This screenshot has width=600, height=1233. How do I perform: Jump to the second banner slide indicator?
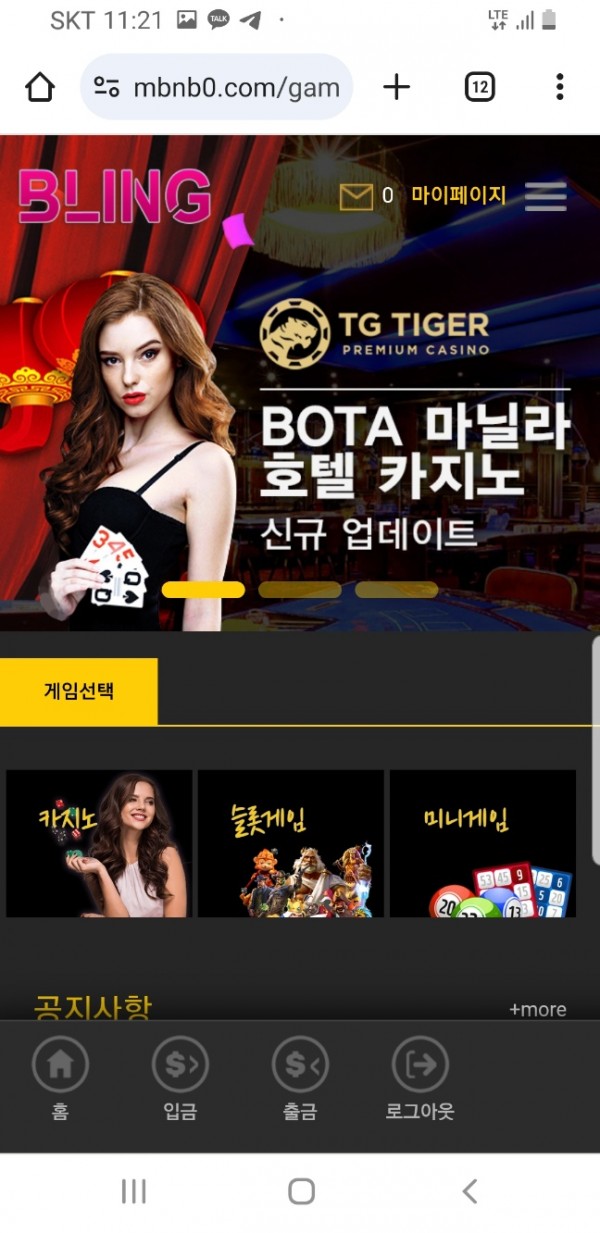pos(299,589)
